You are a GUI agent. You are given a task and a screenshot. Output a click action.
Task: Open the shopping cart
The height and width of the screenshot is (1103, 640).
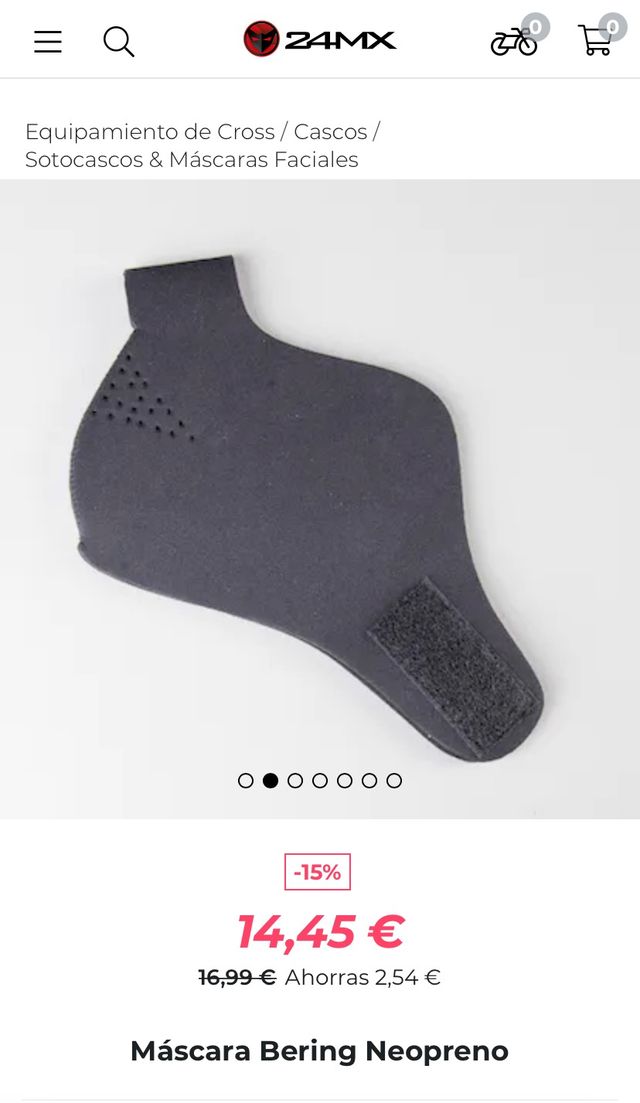pyautogui.click(x=596, y=41)
